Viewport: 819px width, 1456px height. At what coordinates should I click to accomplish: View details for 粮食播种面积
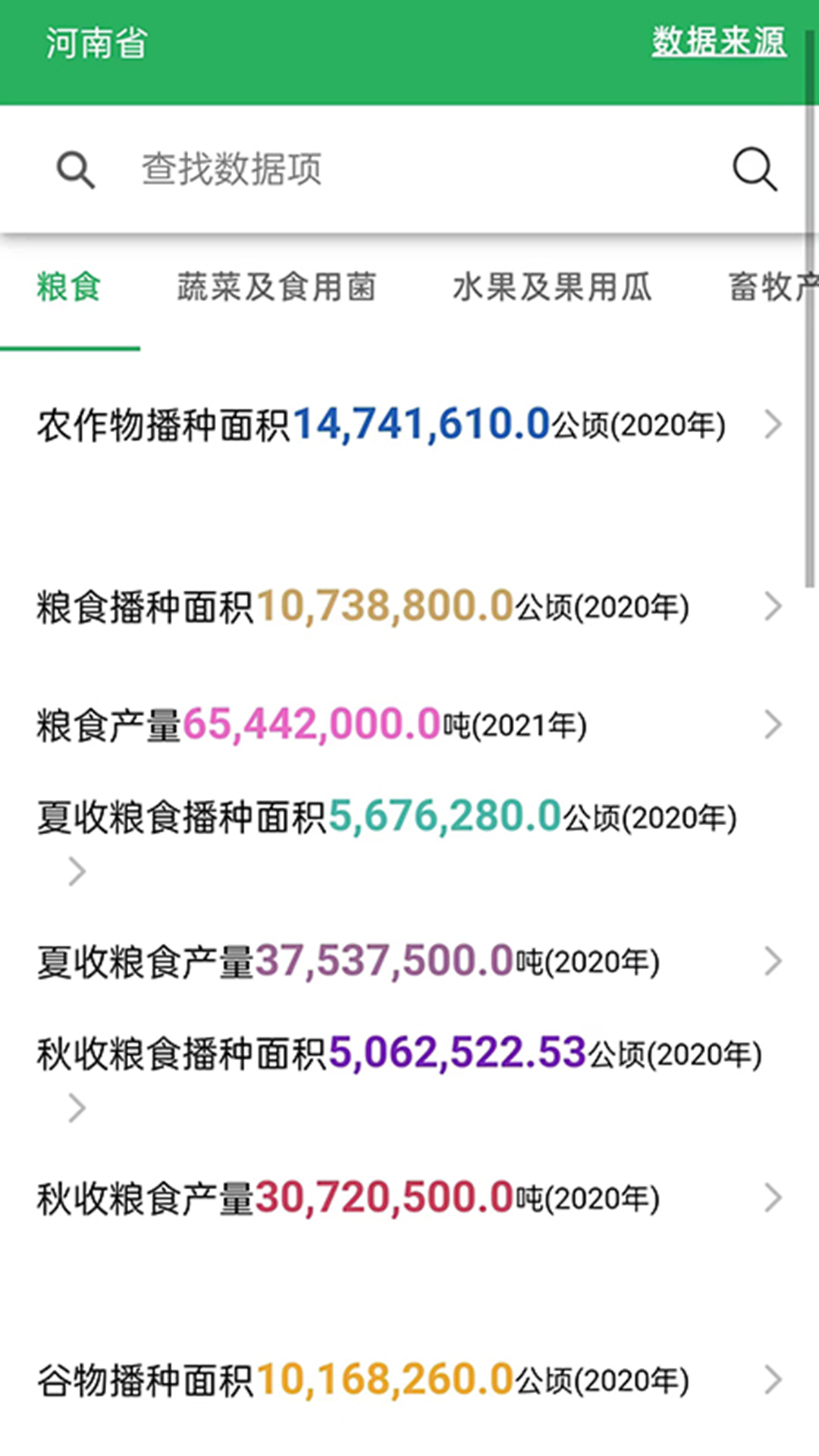pos(409,607)
